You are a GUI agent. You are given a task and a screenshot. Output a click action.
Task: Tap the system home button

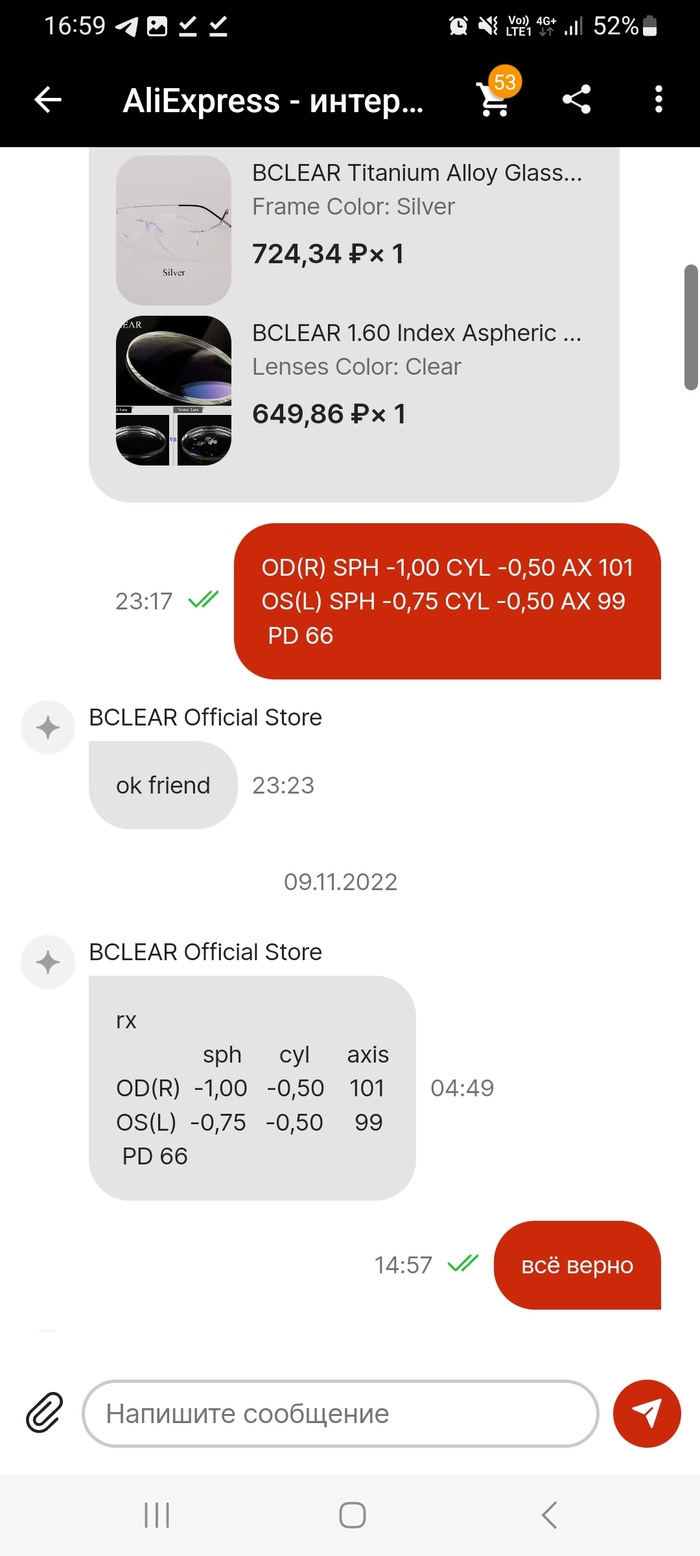[351, 1515]
